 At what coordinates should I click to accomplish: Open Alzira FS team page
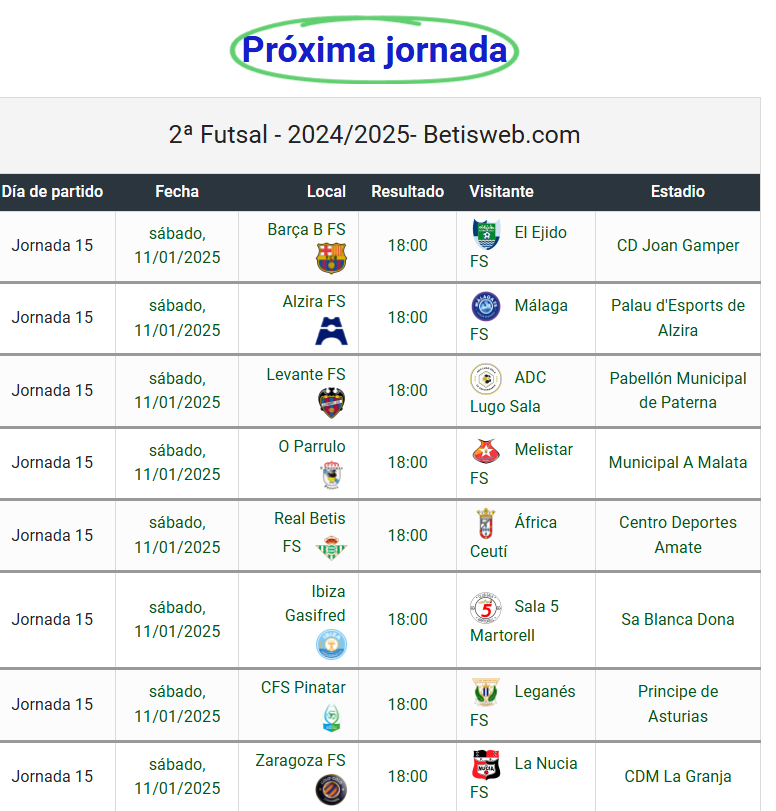(314, 301)
